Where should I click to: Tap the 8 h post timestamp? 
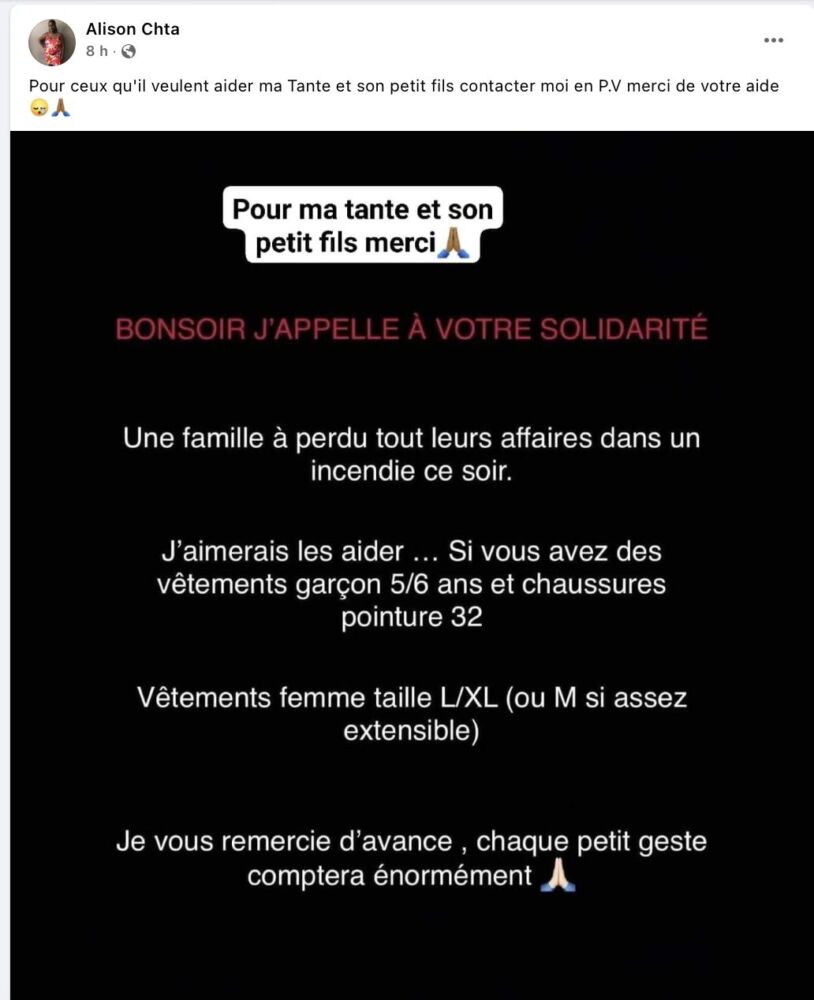pos(97,51)
